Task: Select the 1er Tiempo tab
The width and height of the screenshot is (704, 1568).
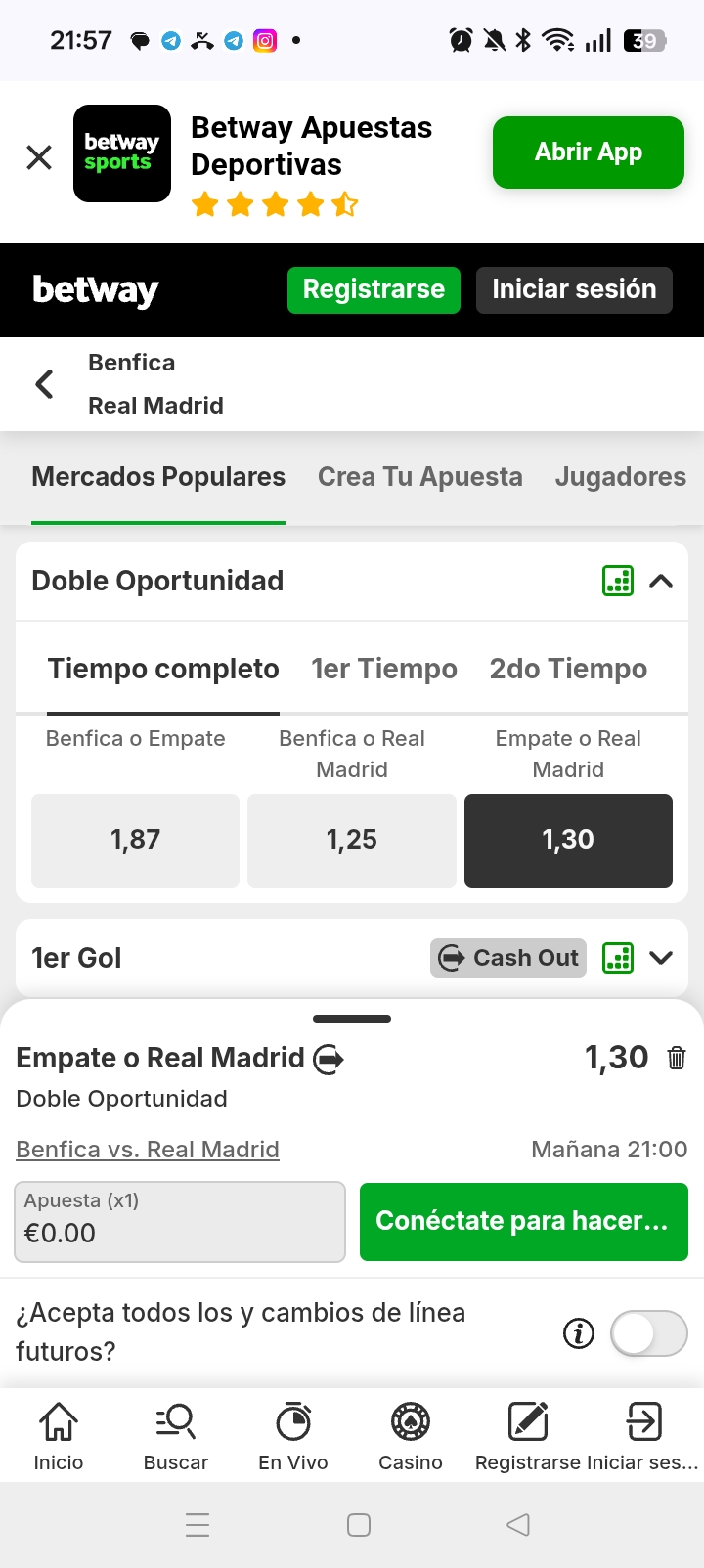Action: click(x=384, y=670)
